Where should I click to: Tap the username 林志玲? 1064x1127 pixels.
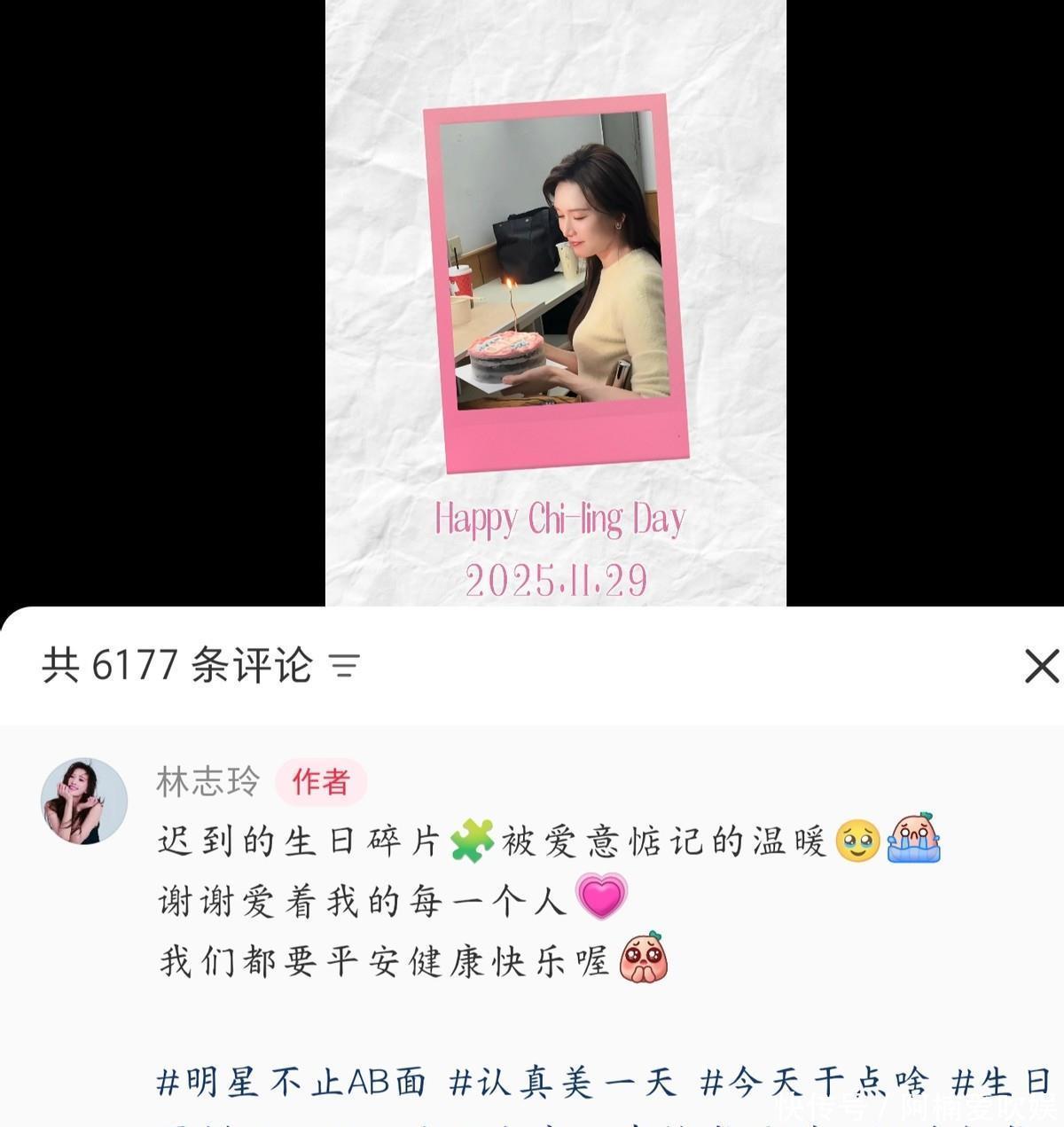click(208, 782)
